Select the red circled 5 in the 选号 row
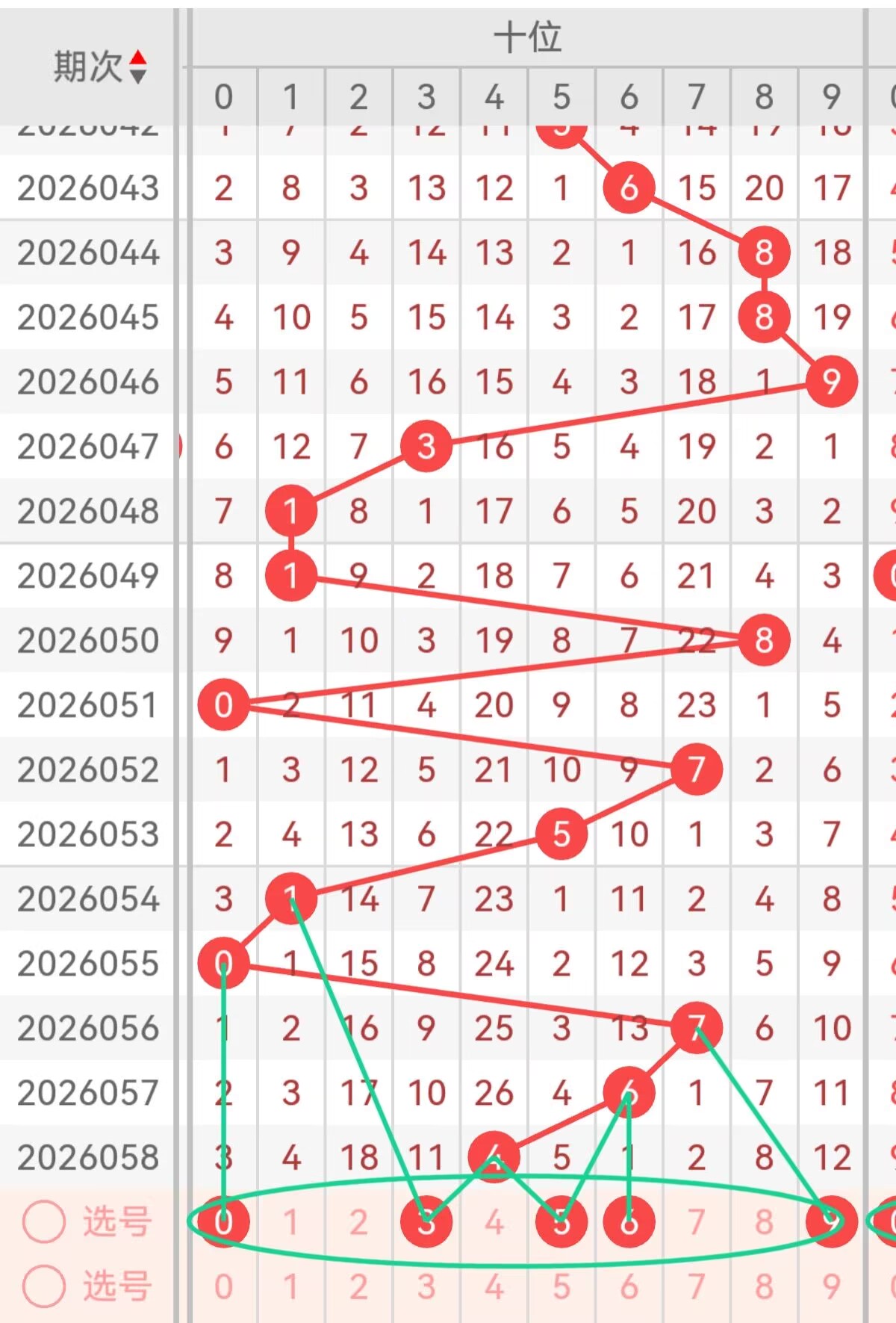The height and width of the screenshot is (1323, 896). (561, 1221)
